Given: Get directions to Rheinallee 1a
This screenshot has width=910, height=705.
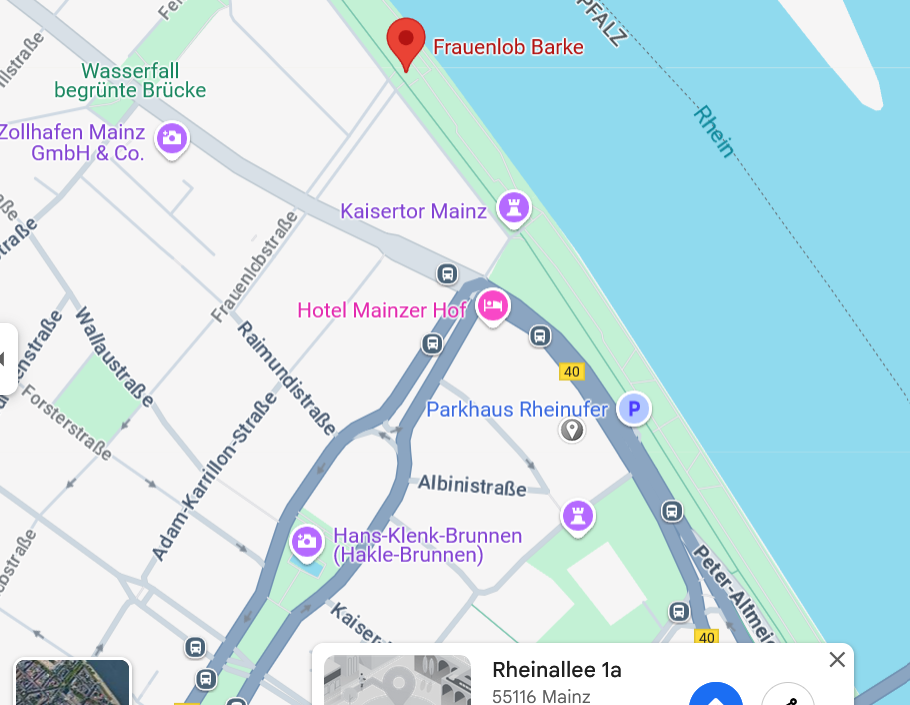Looking at the screenshot, I should [716, 695].
